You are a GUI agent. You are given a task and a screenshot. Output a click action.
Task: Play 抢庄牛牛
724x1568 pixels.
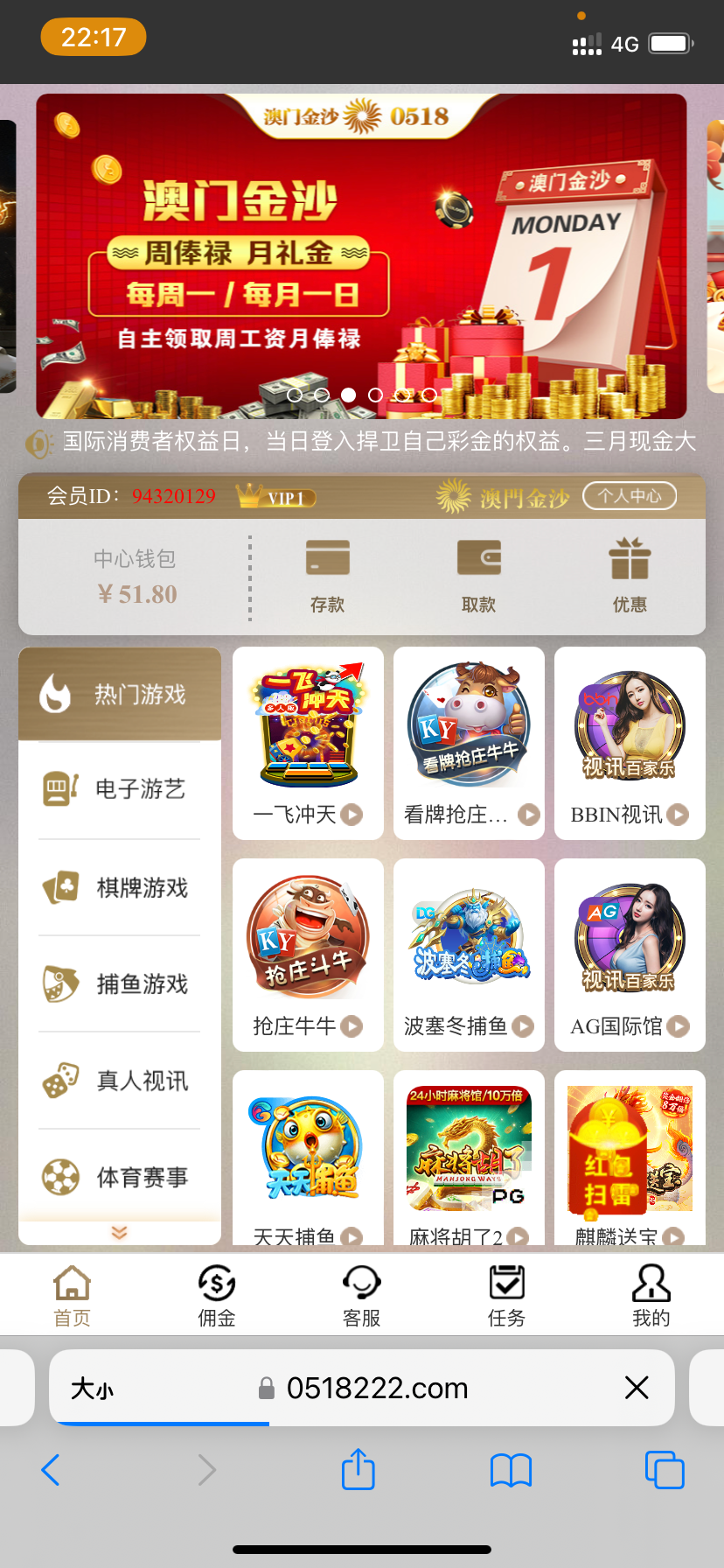tap(308, 955)
